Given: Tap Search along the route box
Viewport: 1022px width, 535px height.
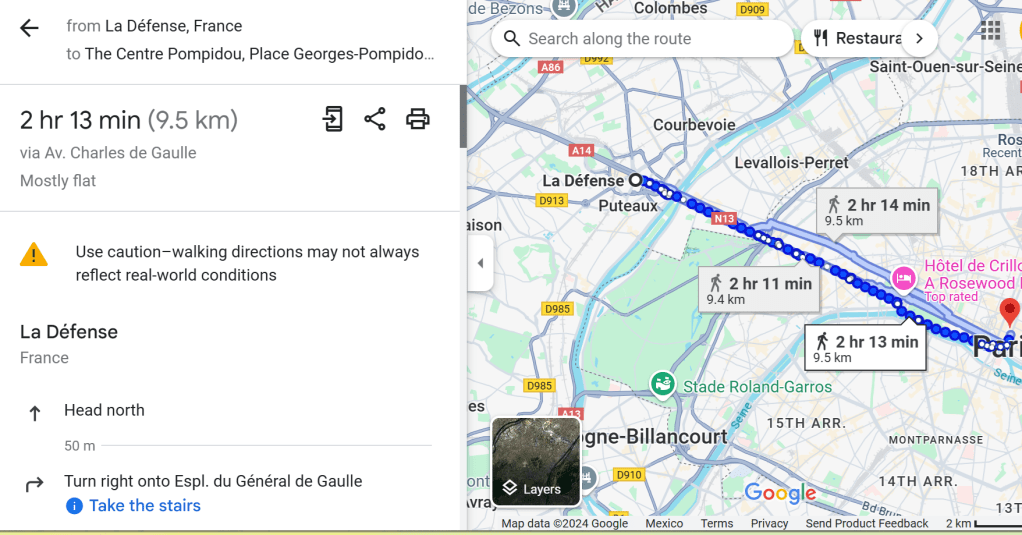Looking at the screenshot, I should 640,39.
